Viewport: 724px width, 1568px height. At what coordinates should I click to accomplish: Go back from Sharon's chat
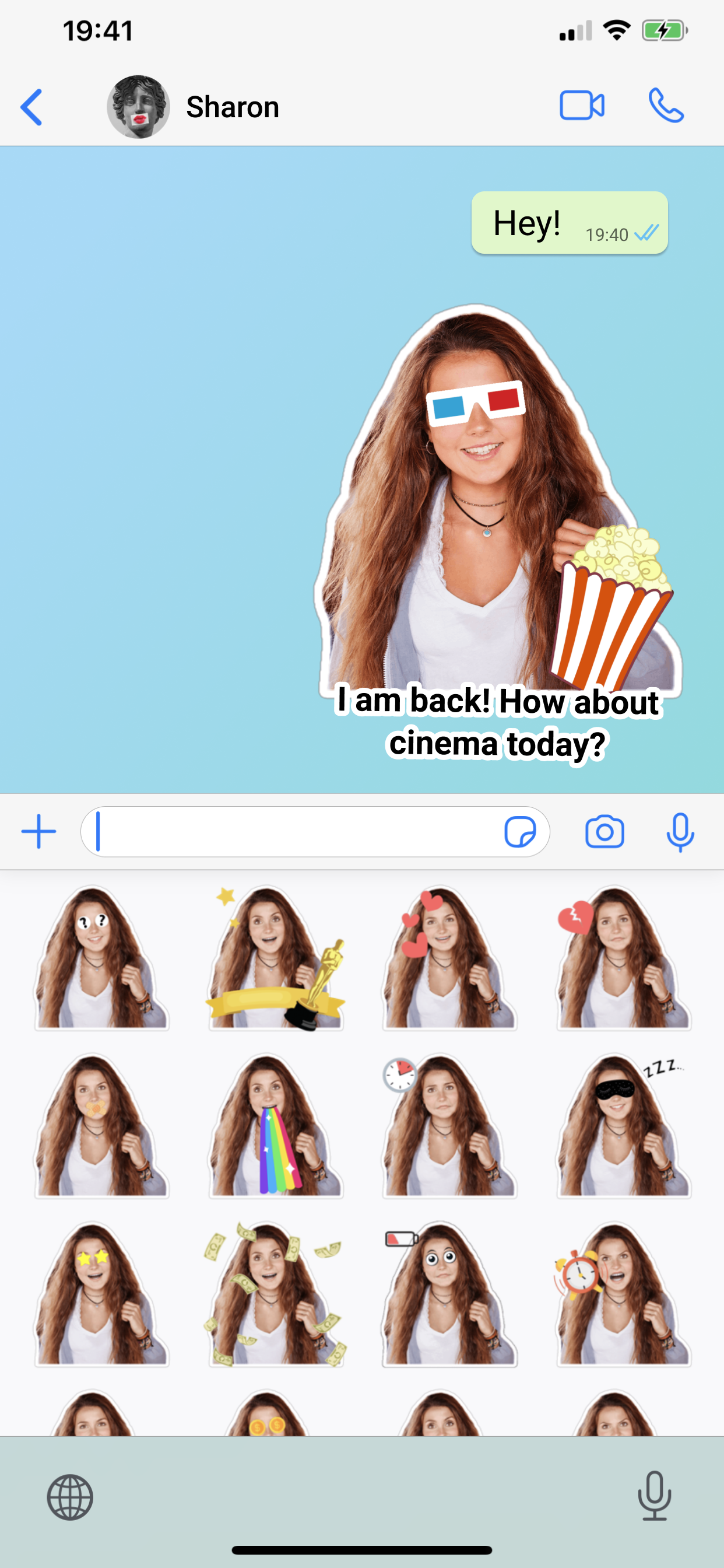tap(31, 107)
